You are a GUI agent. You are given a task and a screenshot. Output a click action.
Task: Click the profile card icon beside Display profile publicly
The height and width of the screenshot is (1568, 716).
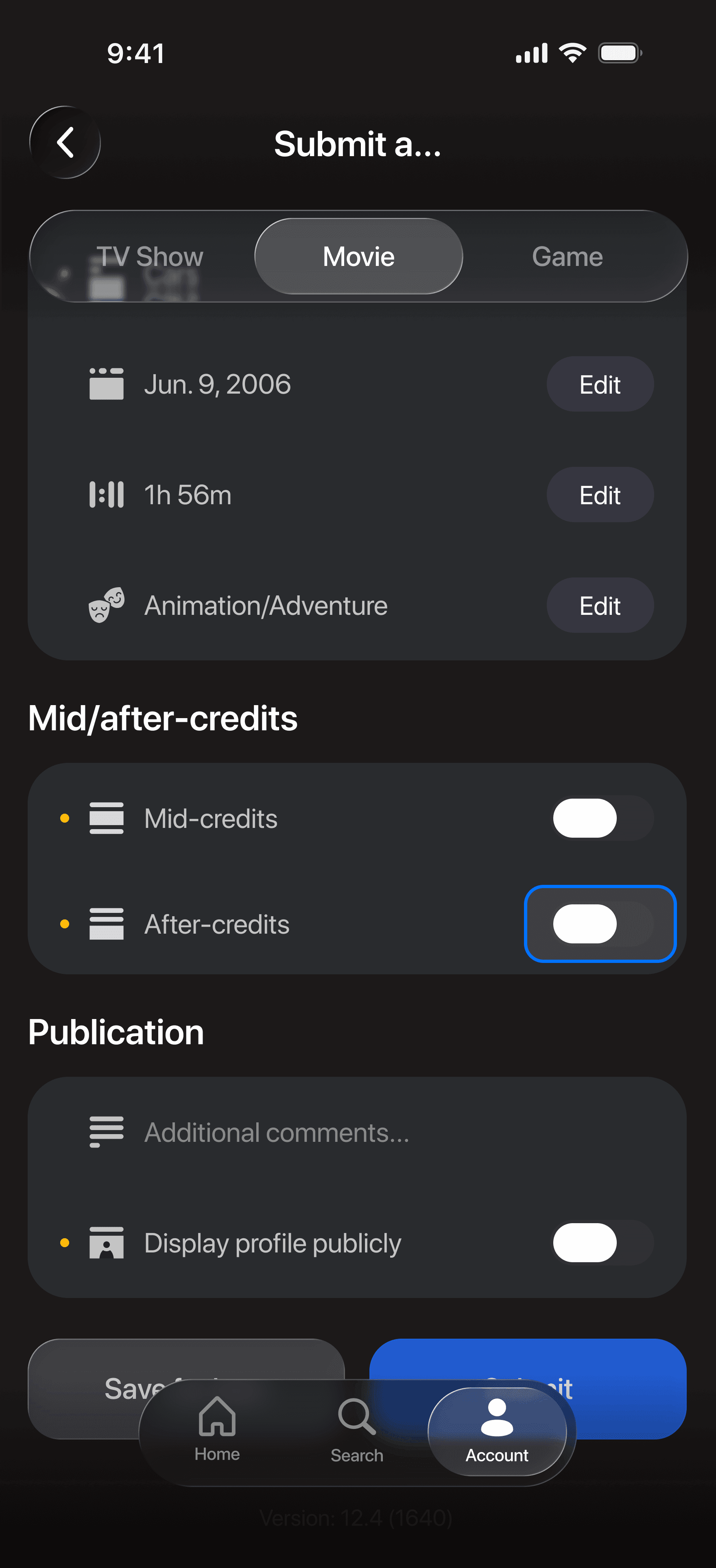point(106,1244)
